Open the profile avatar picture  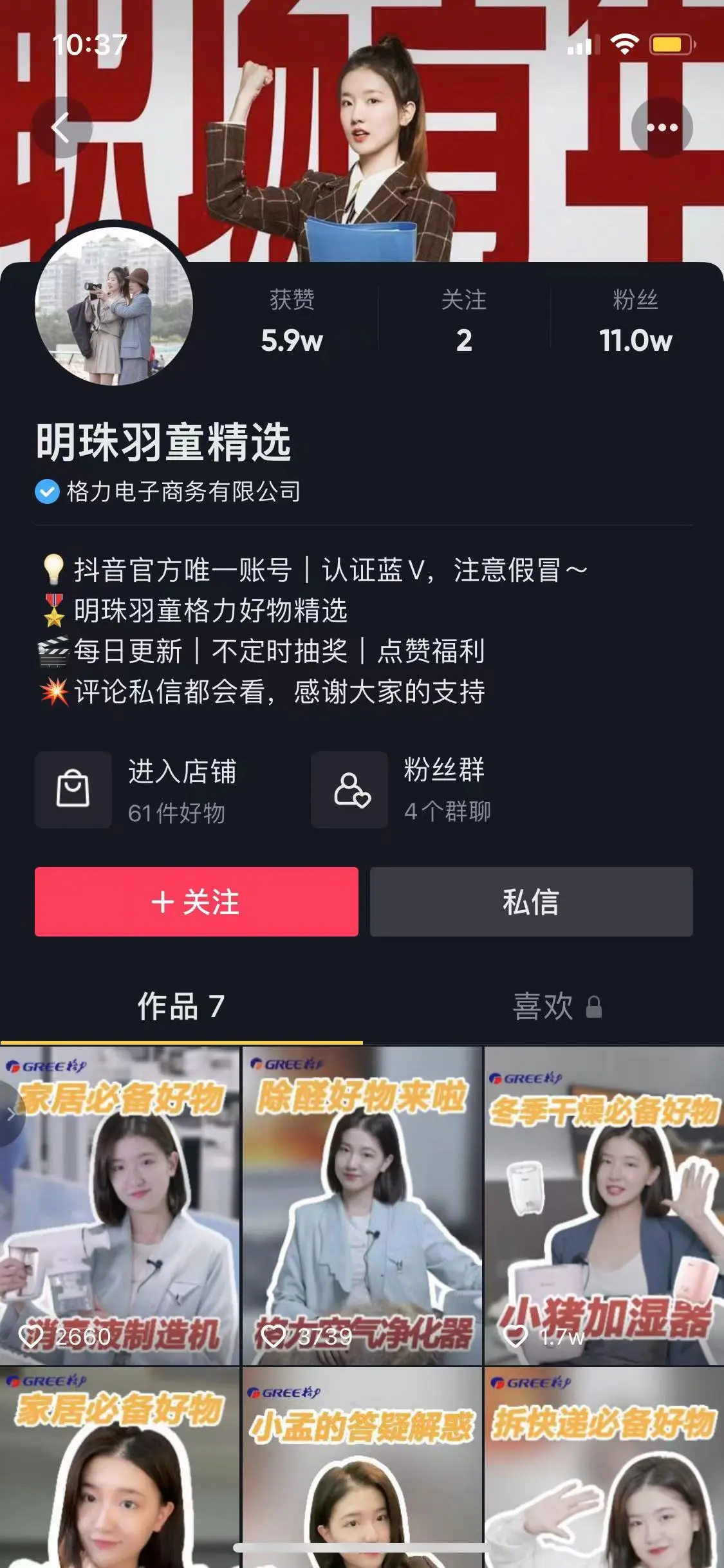click(x=114, y=306)
